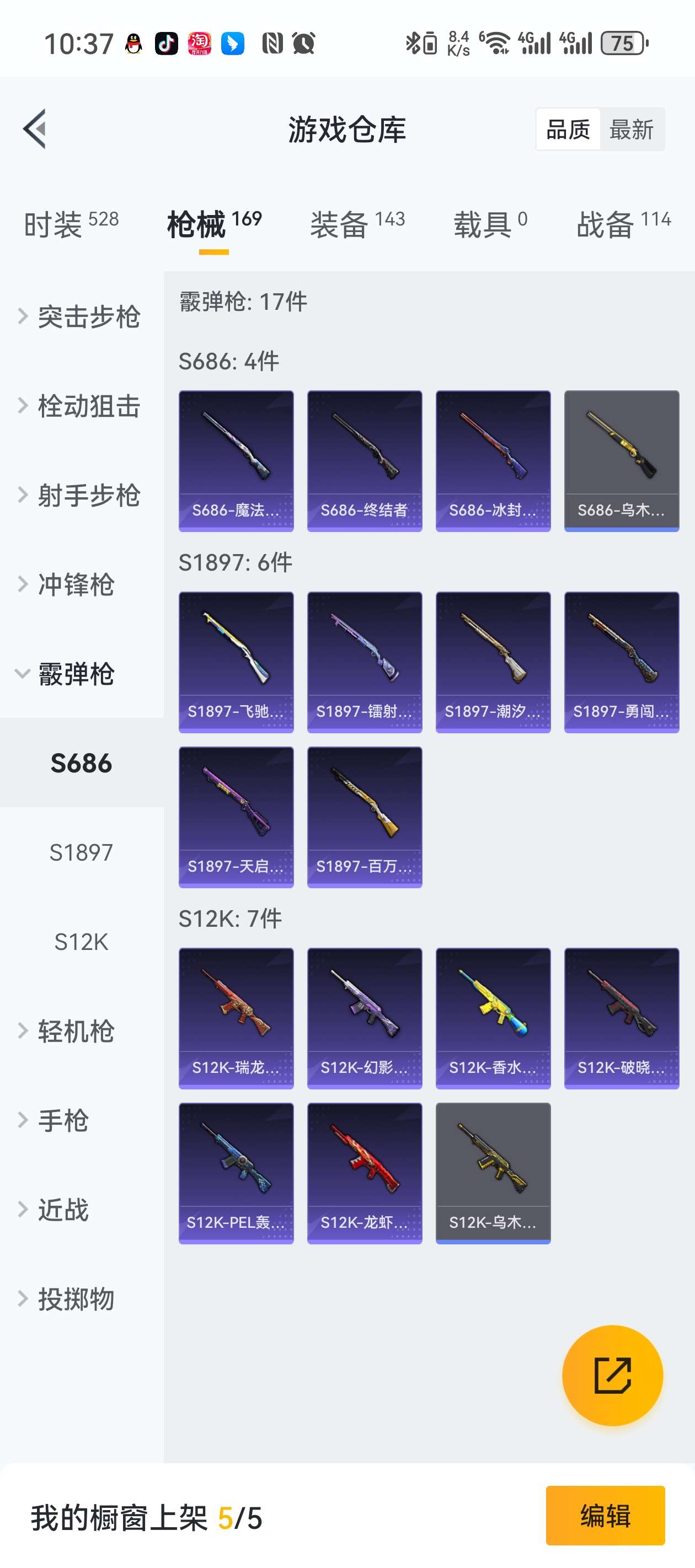Tap the orange share floating button

[612, 1375]
